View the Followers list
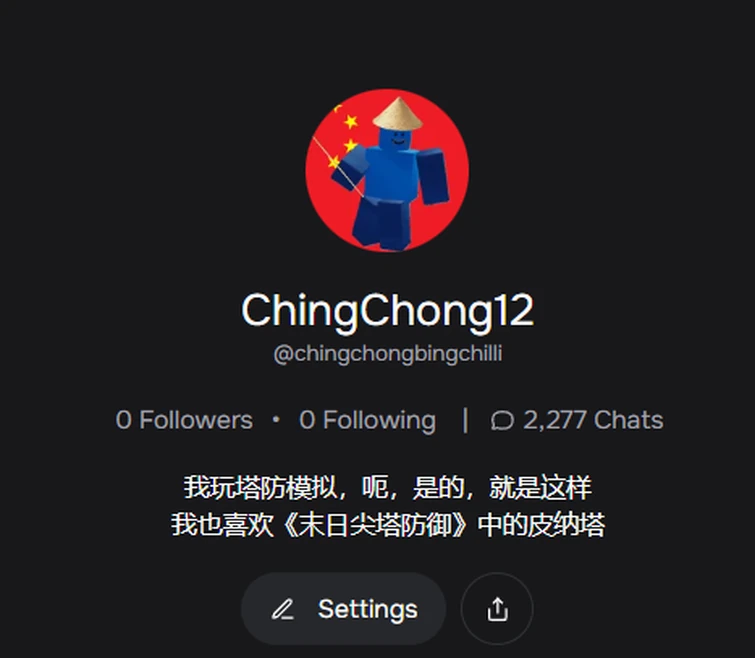755x658 pixels. 184,420
